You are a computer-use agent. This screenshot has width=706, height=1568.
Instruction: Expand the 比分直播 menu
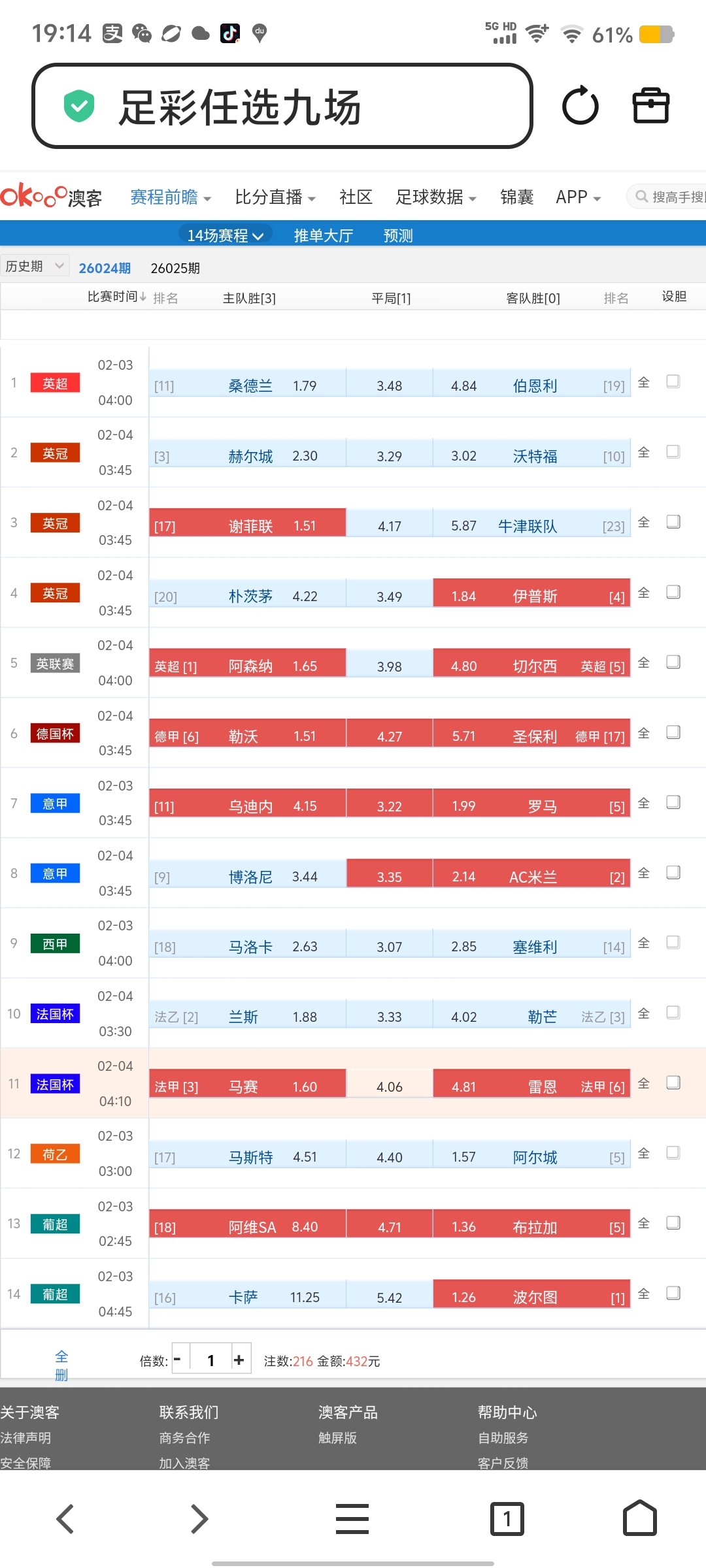(x=275, y=197)
